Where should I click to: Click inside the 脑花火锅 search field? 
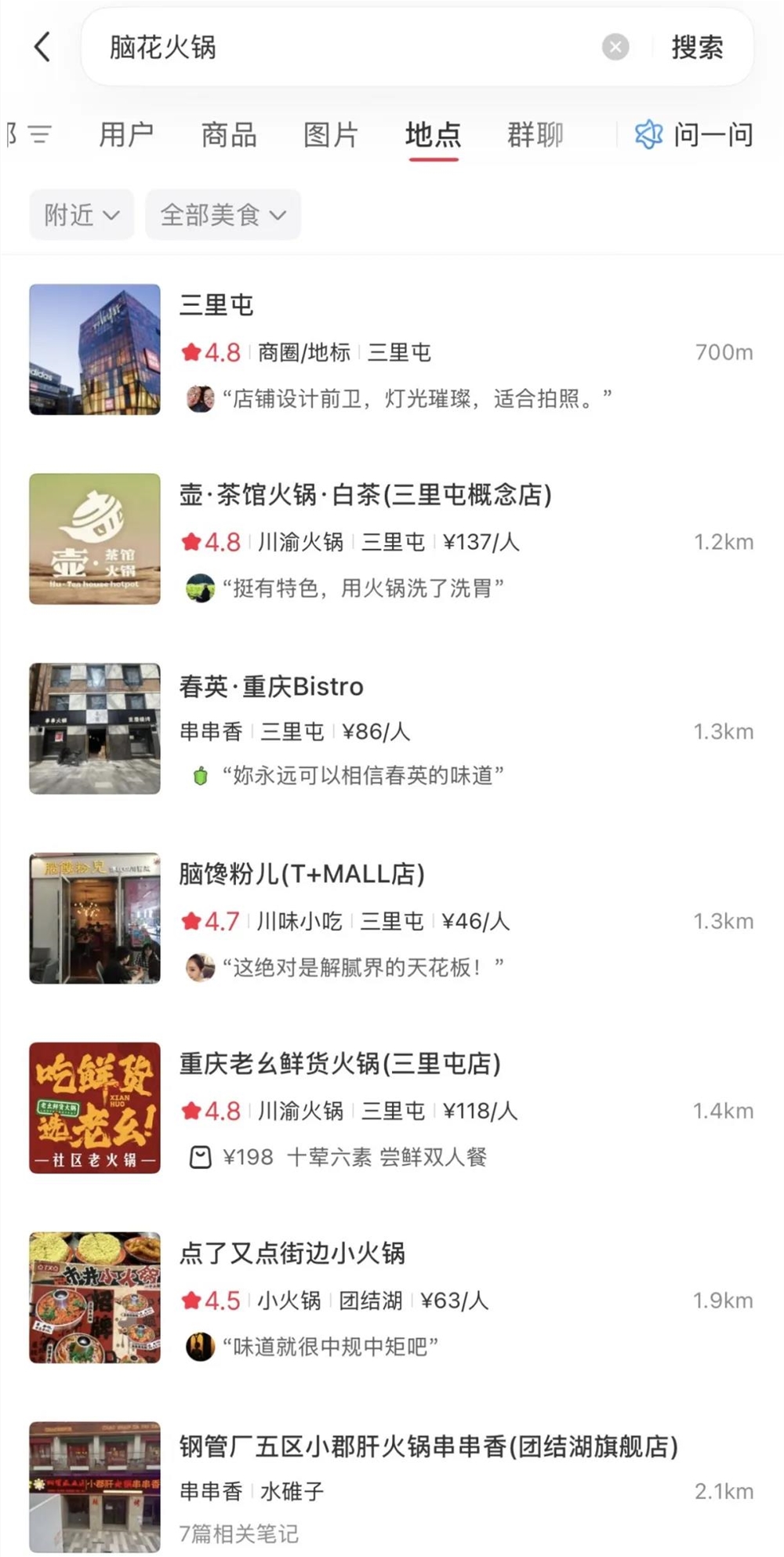pos(314,47)
